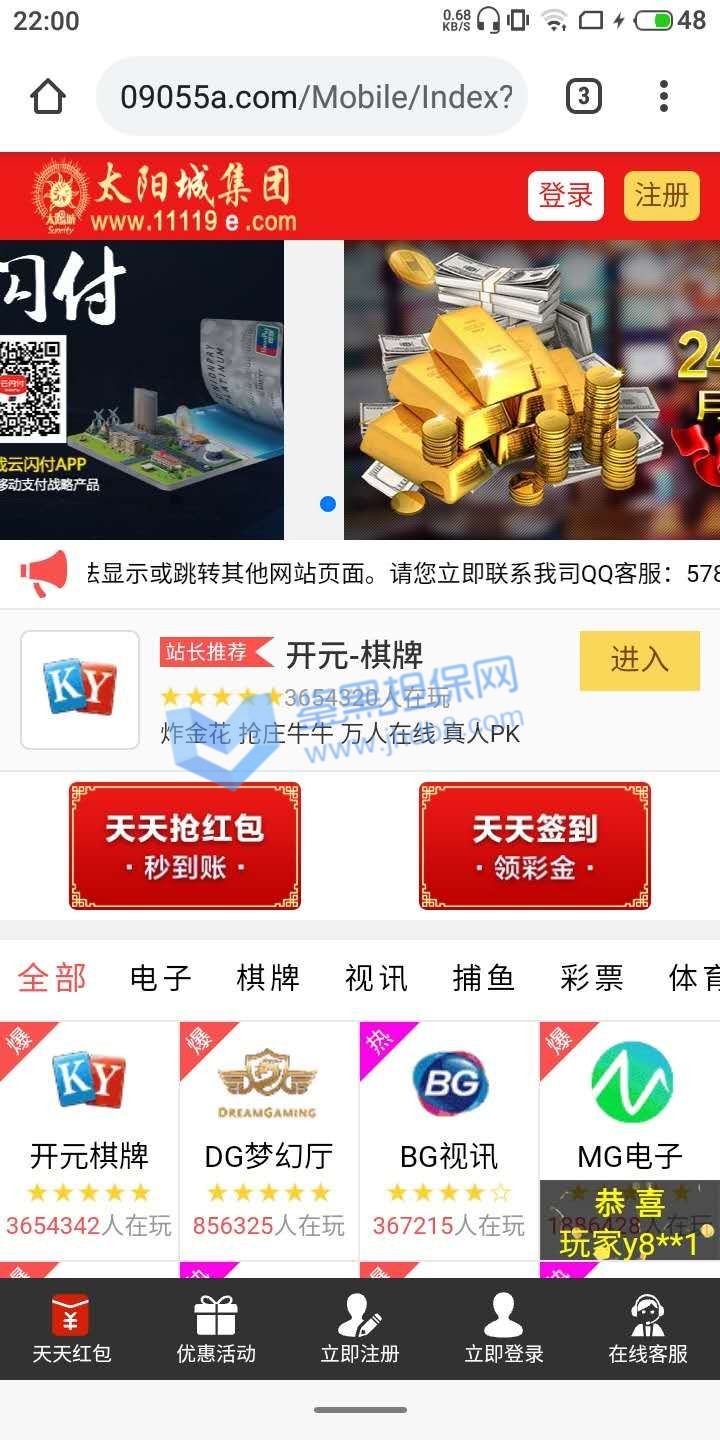Select the 视讯 category tab
This screenshot has width=720, height=1440.
(376, 978)
